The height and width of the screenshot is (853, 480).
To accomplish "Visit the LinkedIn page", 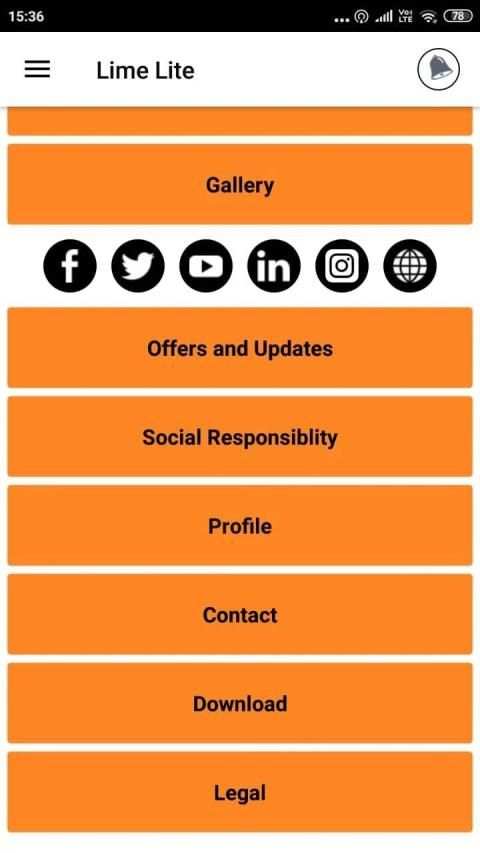I will pyautogui.click(x=274, y=266).
